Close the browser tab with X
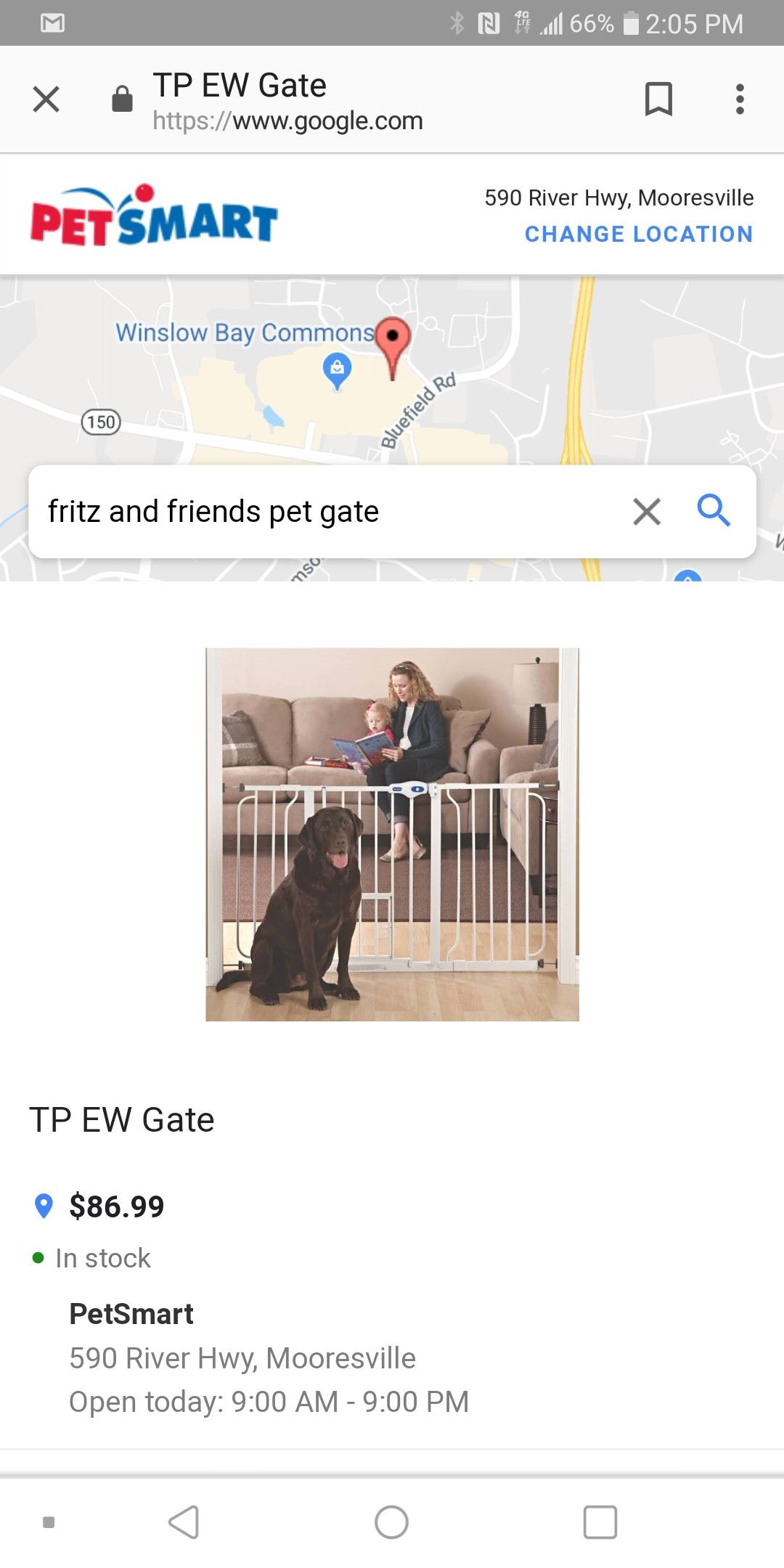 pyautogui.click(x=46, y=99)
